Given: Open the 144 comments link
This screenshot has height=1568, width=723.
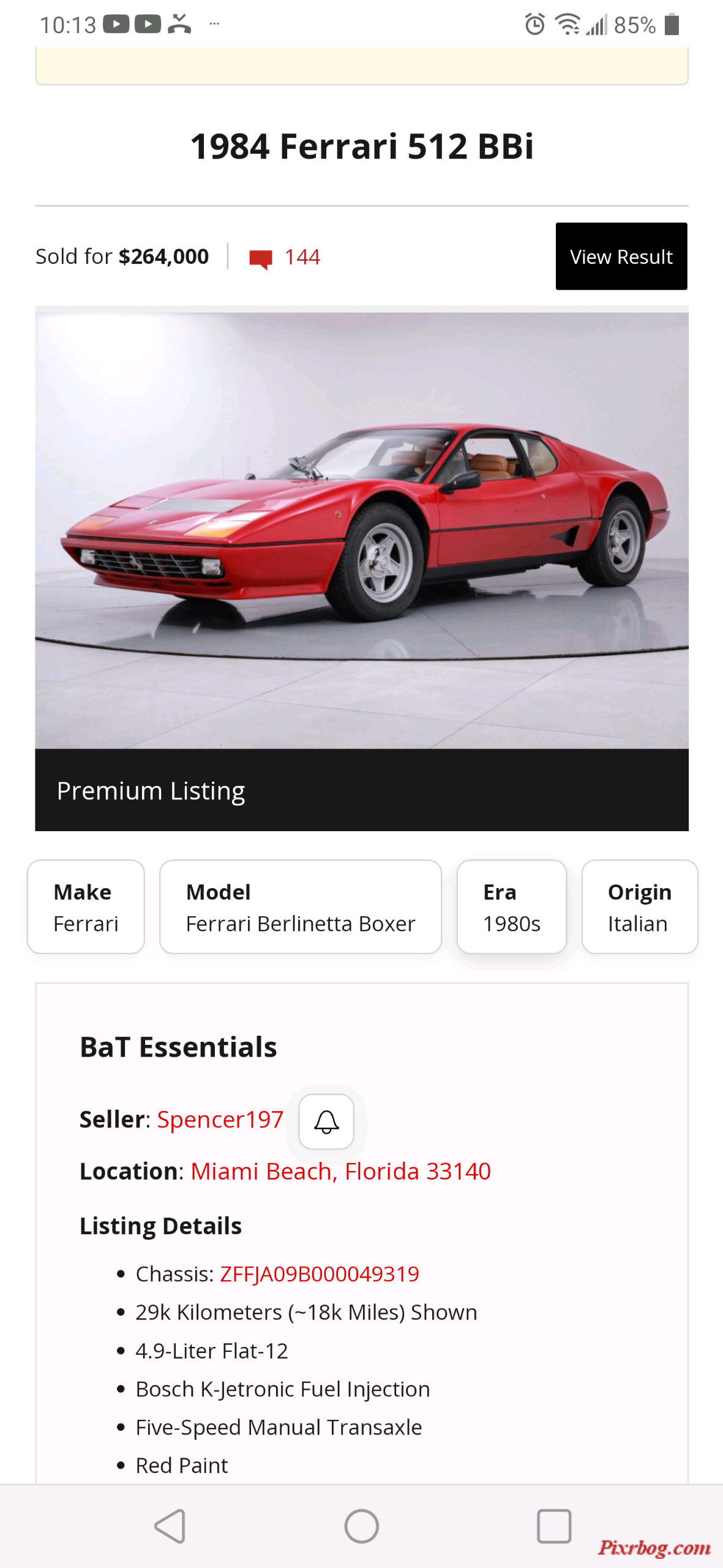Looking at the screenshot, I should tap(285, 257).
